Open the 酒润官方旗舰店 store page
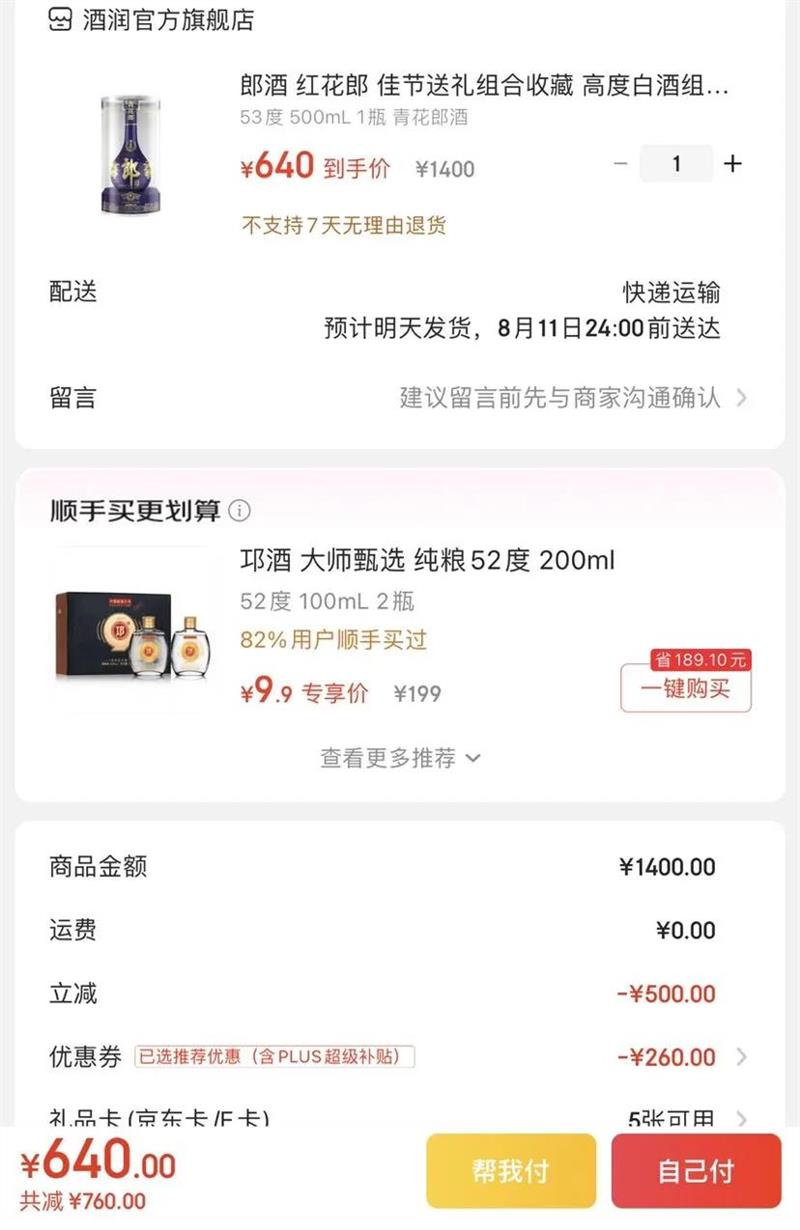The image size is (800, 1230). (x=150, y=19)
